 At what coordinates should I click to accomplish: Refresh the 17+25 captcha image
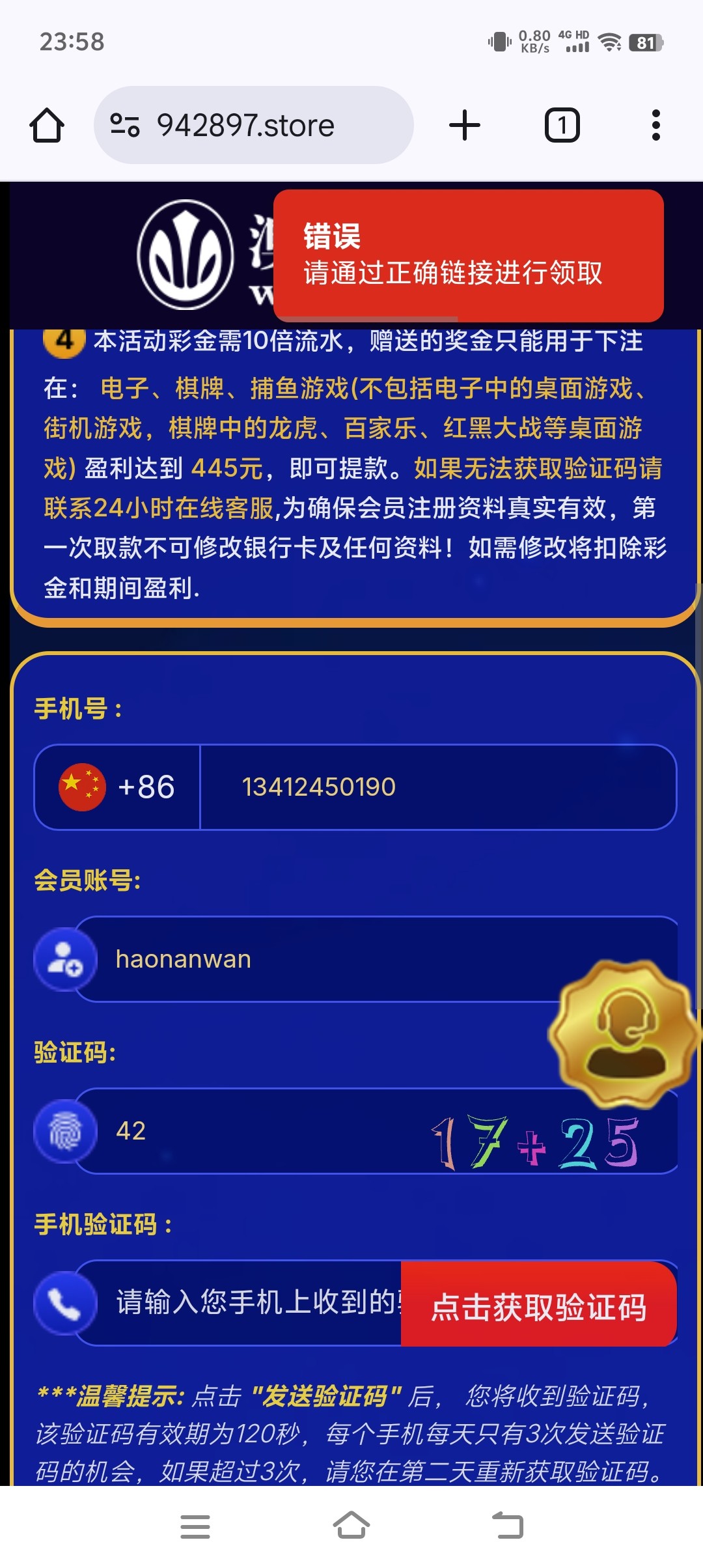coord(535,1142)
